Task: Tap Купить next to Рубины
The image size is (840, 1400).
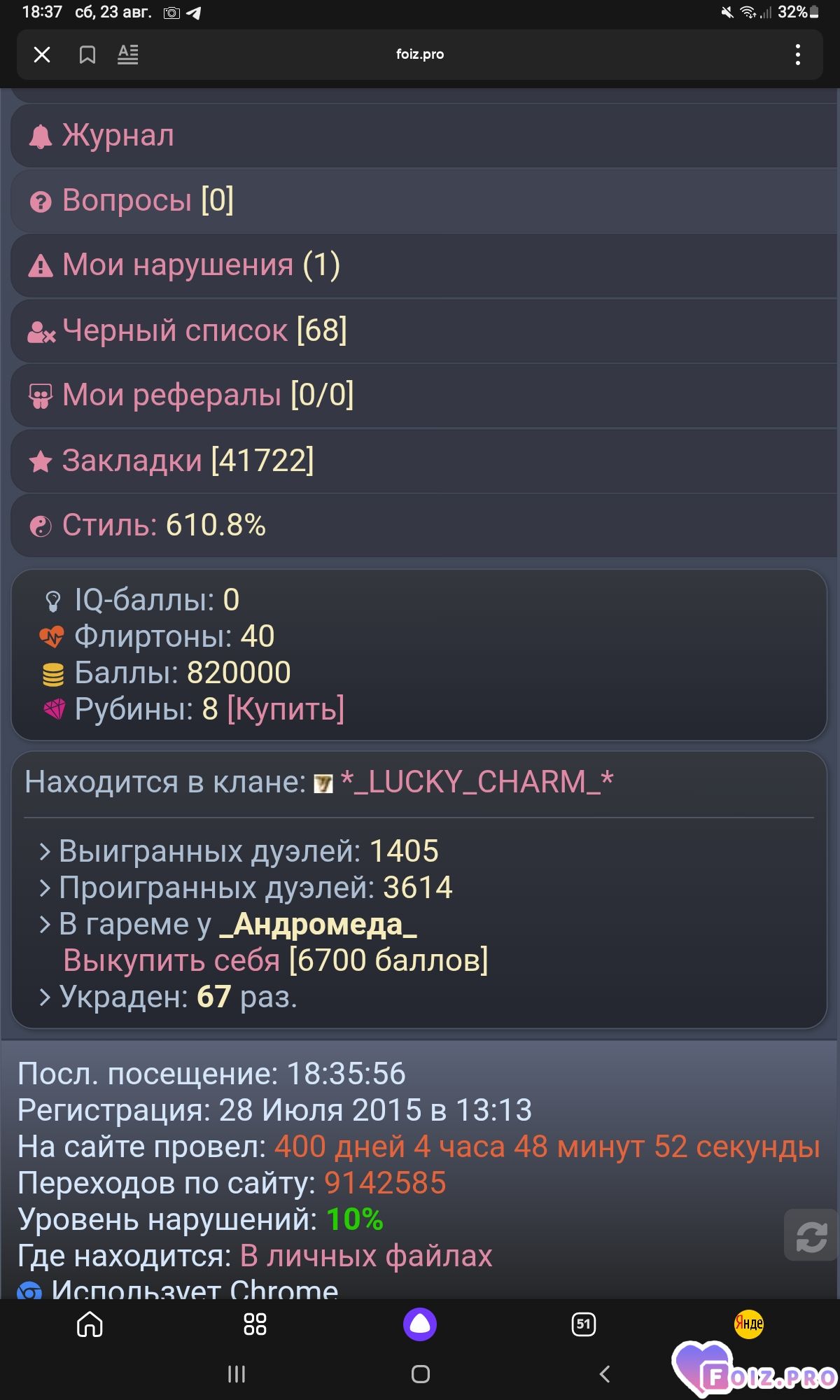Action: click(286, 709)
